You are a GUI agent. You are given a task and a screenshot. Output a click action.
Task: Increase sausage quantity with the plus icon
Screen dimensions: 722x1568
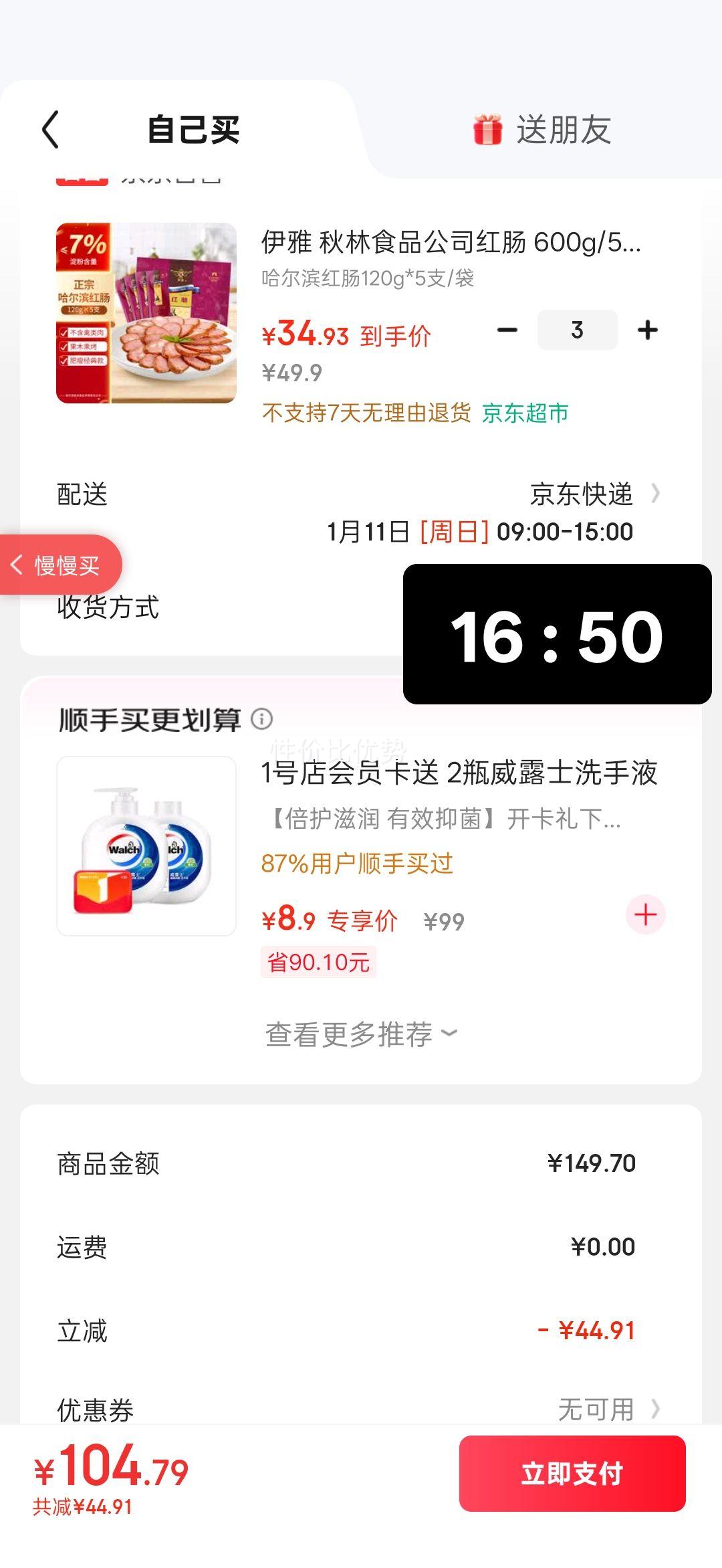coord(646,329)
